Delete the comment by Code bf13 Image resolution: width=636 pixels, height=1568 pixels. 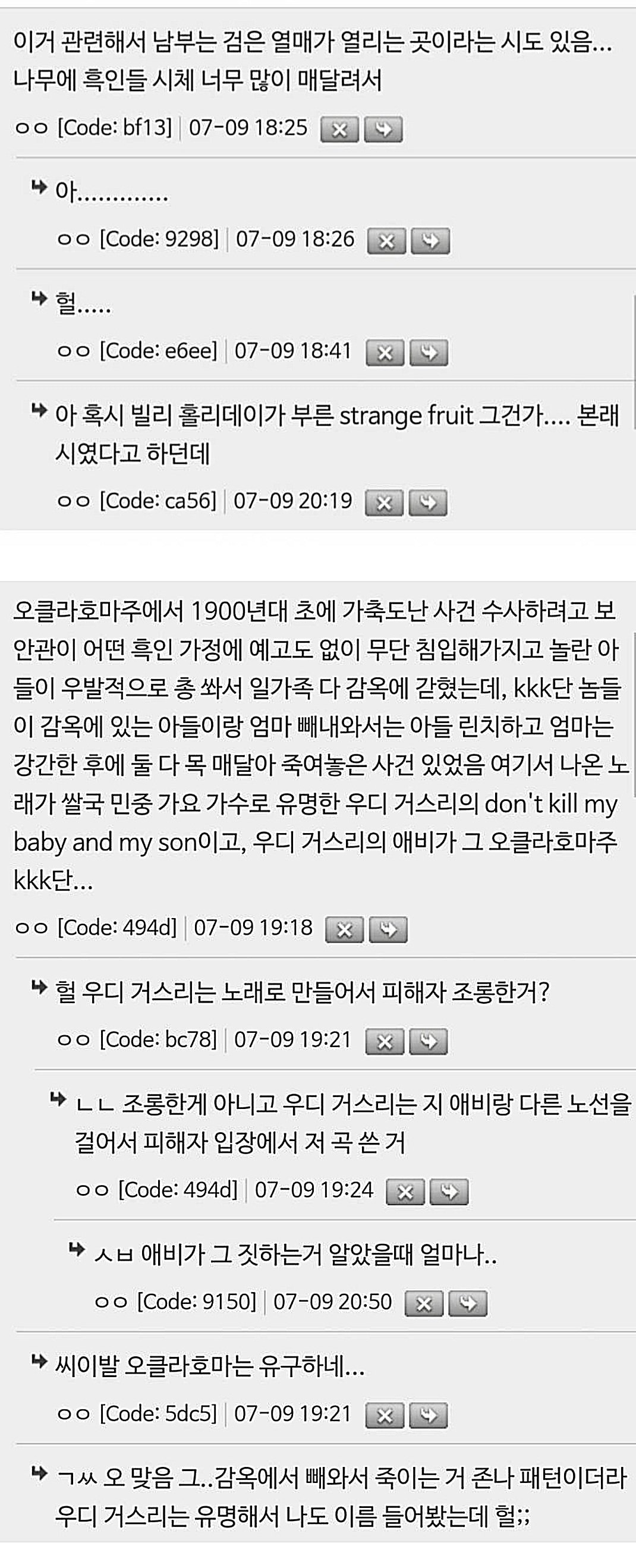point(339,129)
